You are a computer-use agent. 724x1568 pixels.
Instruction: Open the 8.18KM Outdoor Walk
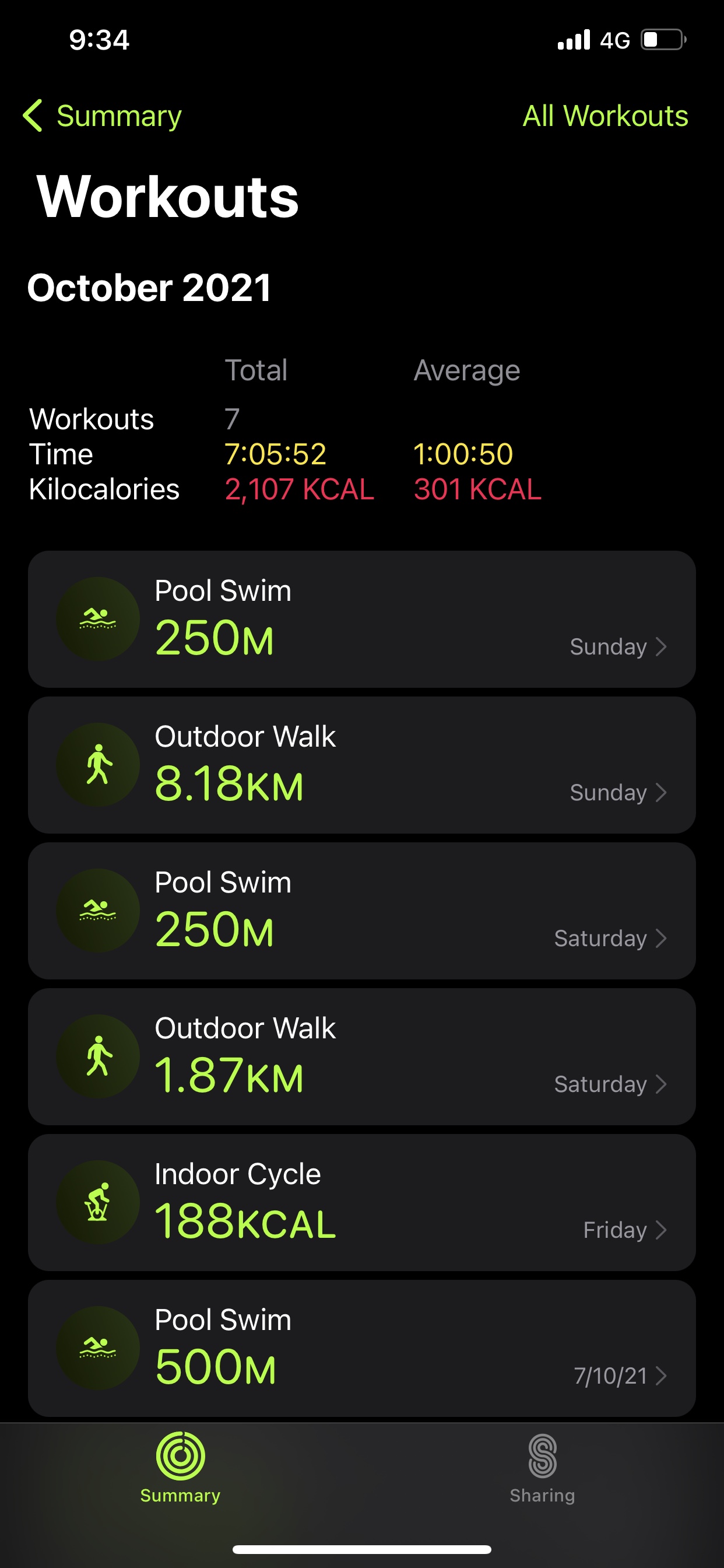click(x=362, y=765)
